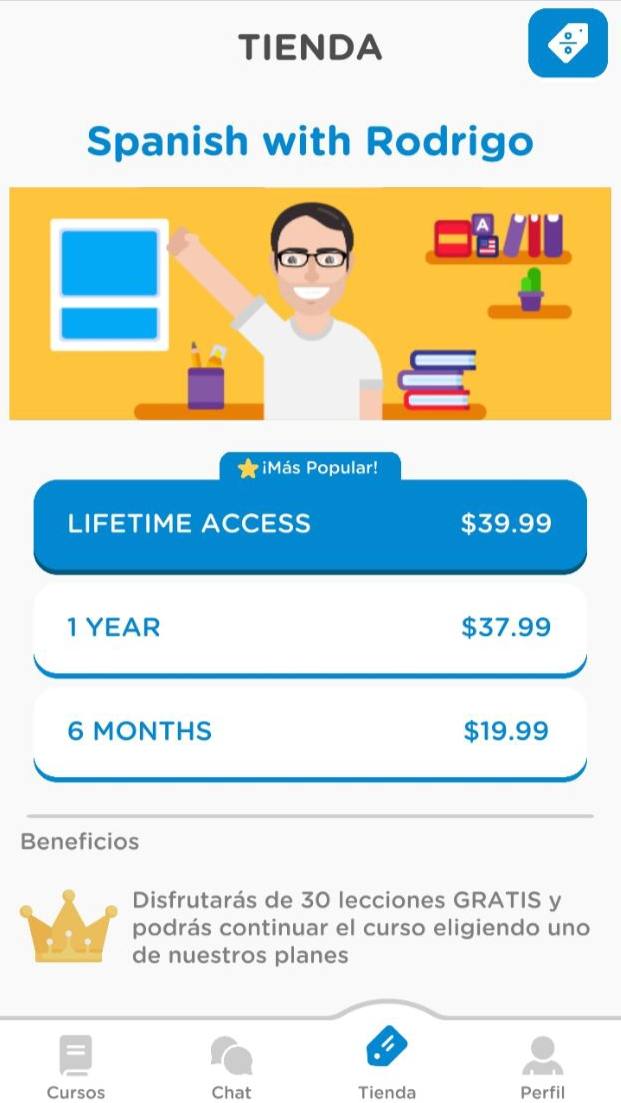The image size is (621, 1103).
Task: Open the discount coupon tag icon
Action: click(568, 43)
